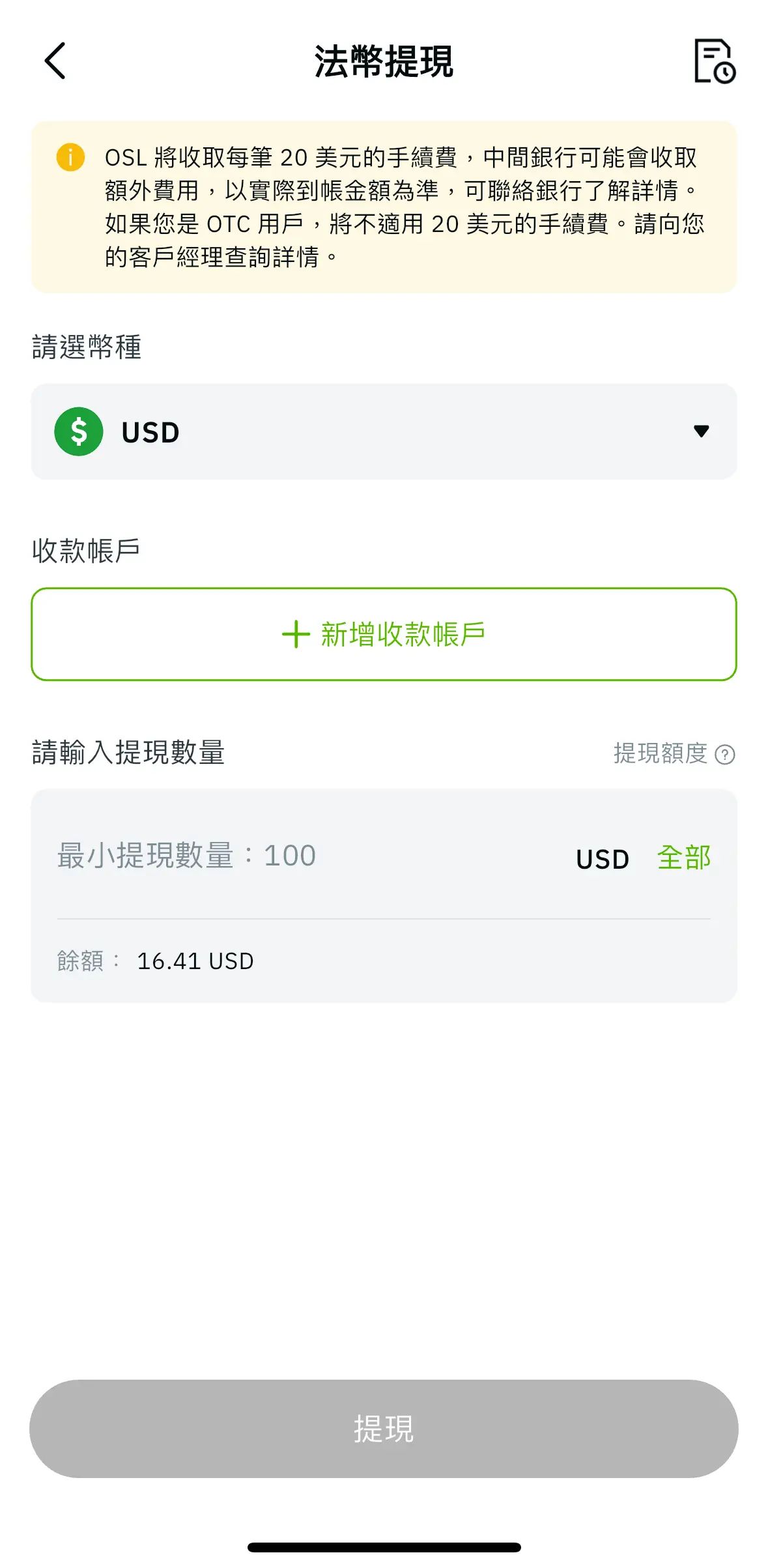Select 全部 to withdraw the full balance
768x1568 pixels.
click(683, 858)
